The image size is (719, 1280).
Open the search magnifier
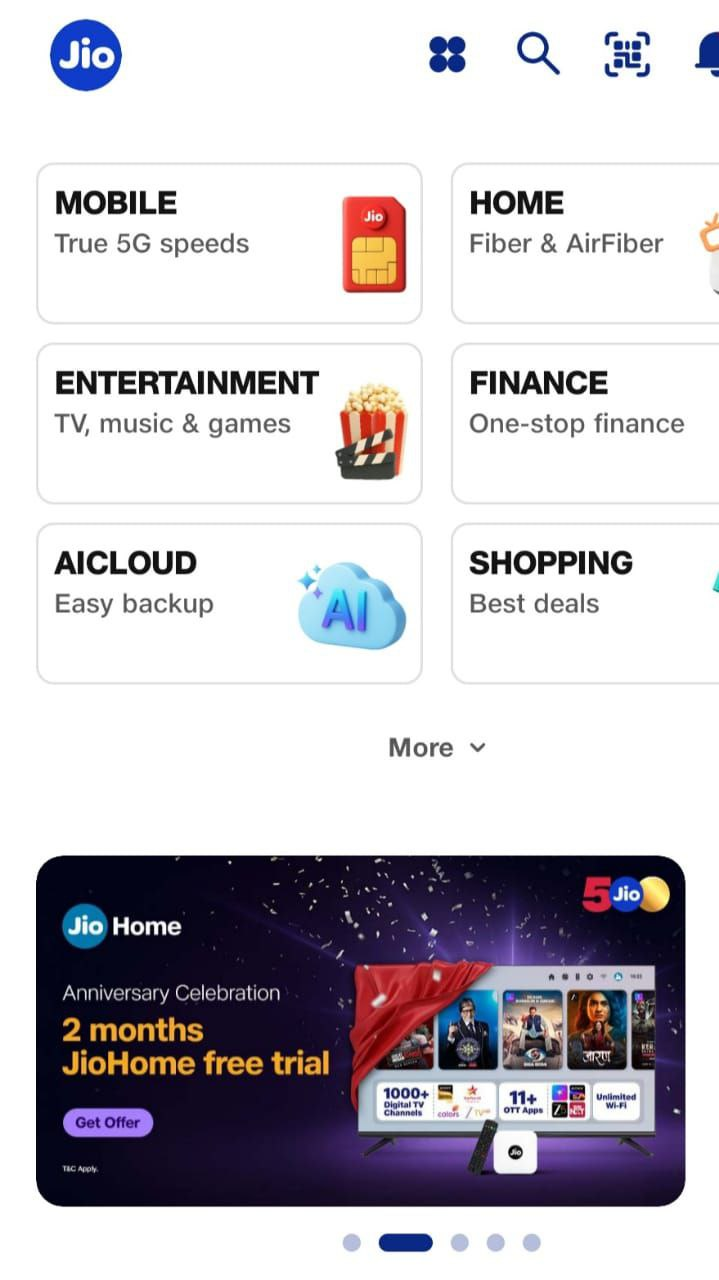click(537, 54)
